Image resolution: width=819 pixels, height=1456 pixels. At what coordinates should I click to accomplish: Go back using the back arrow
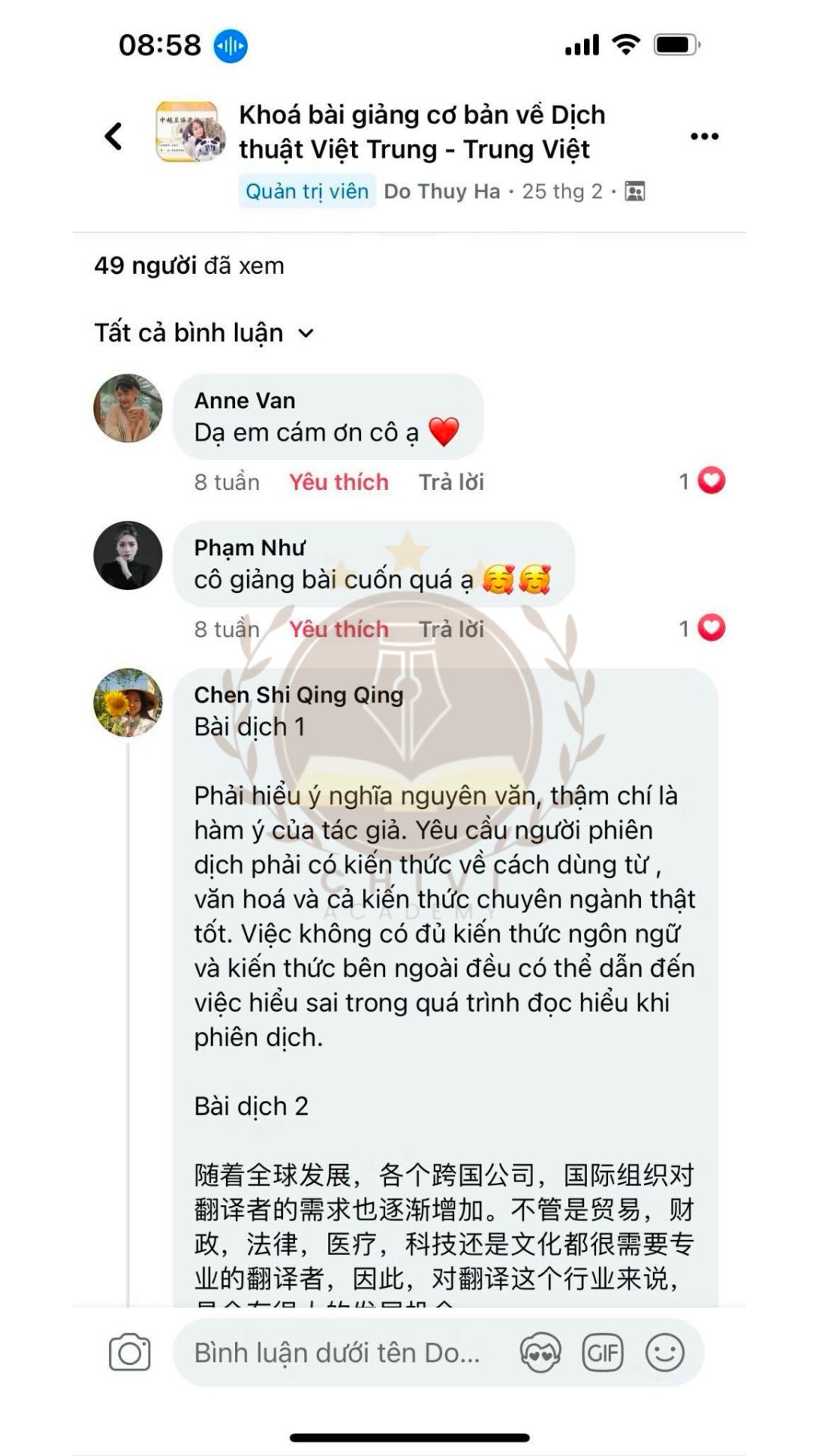114,136
